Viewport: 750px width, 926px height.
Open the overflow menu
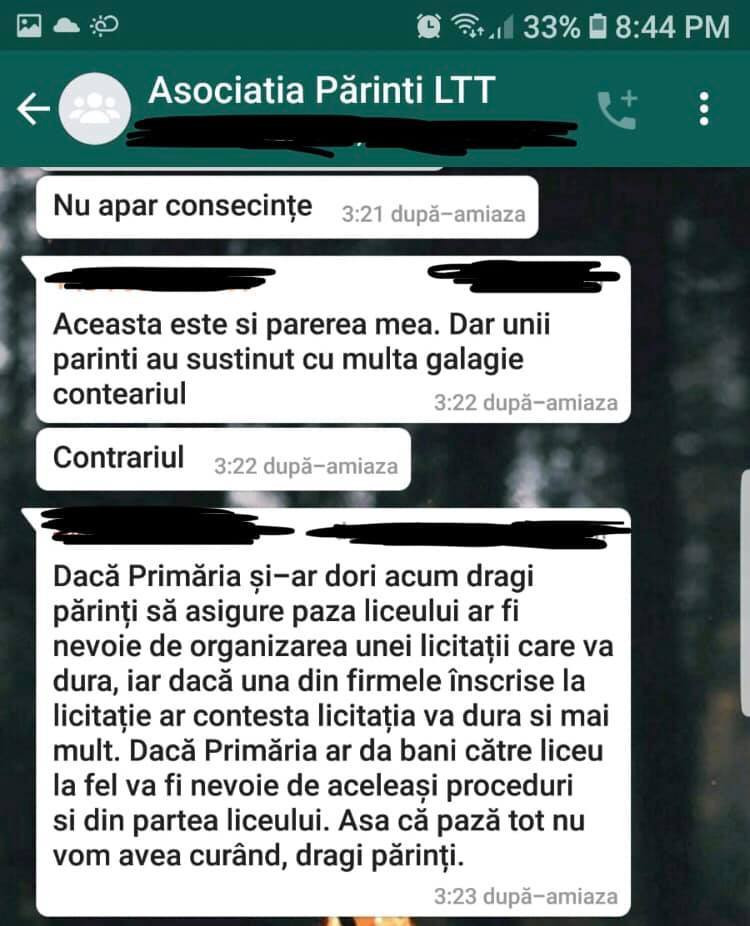pyautogui.click(x=705, y=109)
